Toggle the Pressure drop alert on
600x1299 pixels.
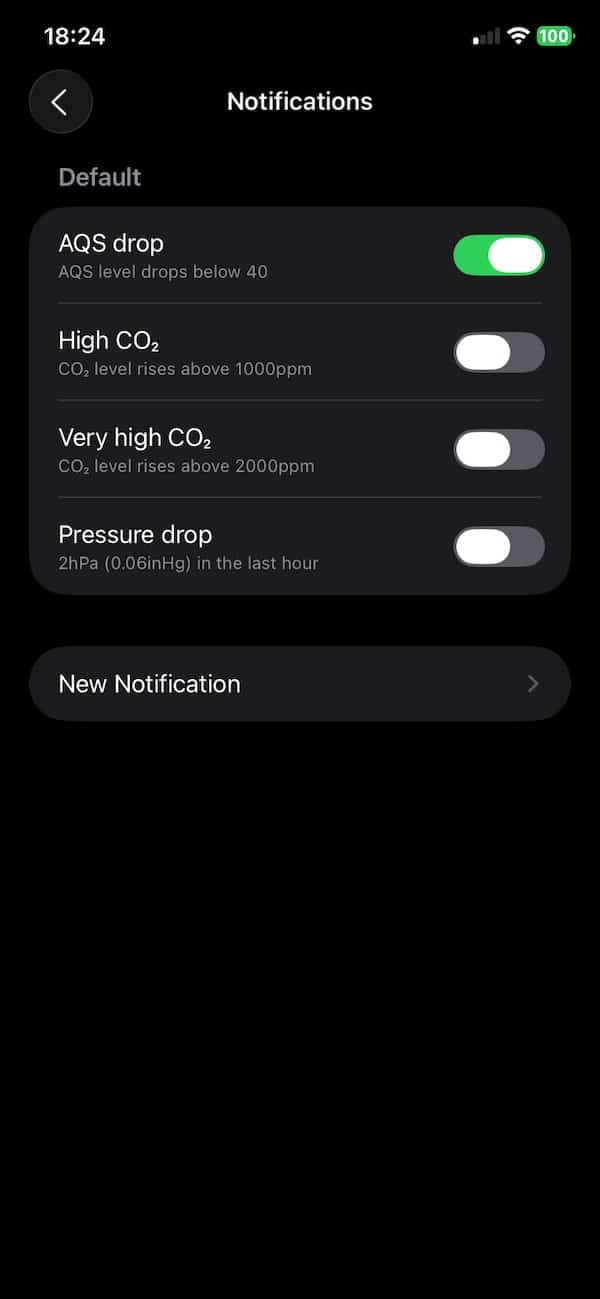click(499, 546)
